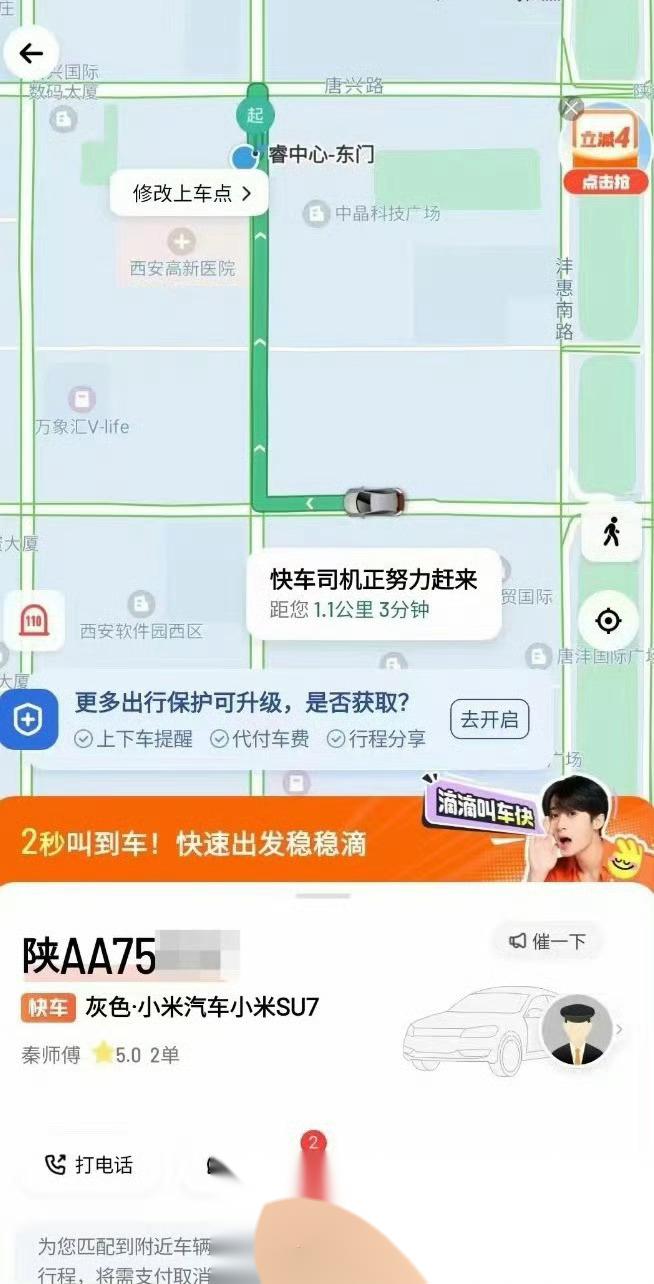Open the 110 emergency alarm button

click(32, 621)
